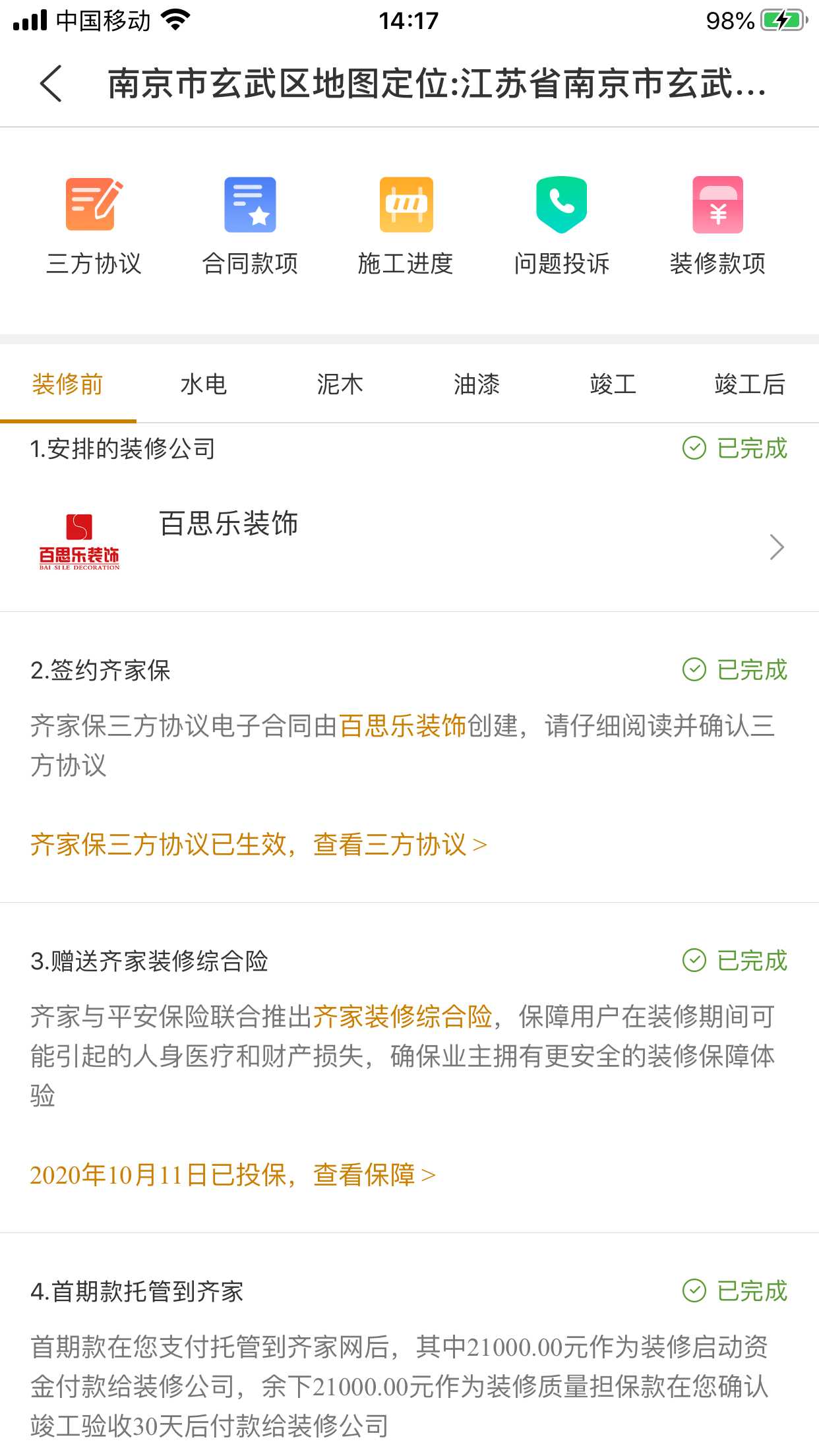819x1456 pixels.
Task: Switch to the 水电 tab
Action: (x=204, y=384)
